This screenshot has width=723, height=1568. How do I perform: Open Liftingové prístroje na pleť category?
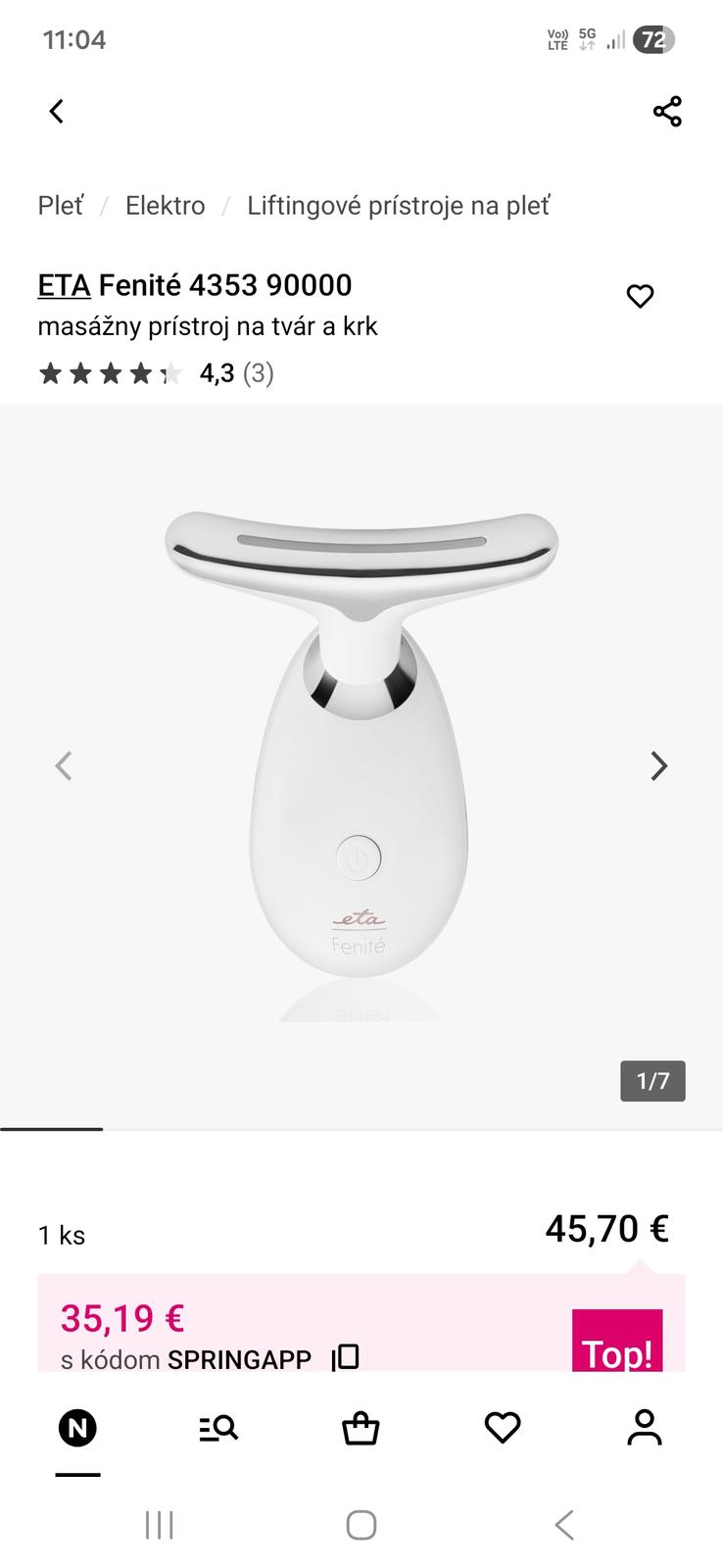tap(398, 206)
